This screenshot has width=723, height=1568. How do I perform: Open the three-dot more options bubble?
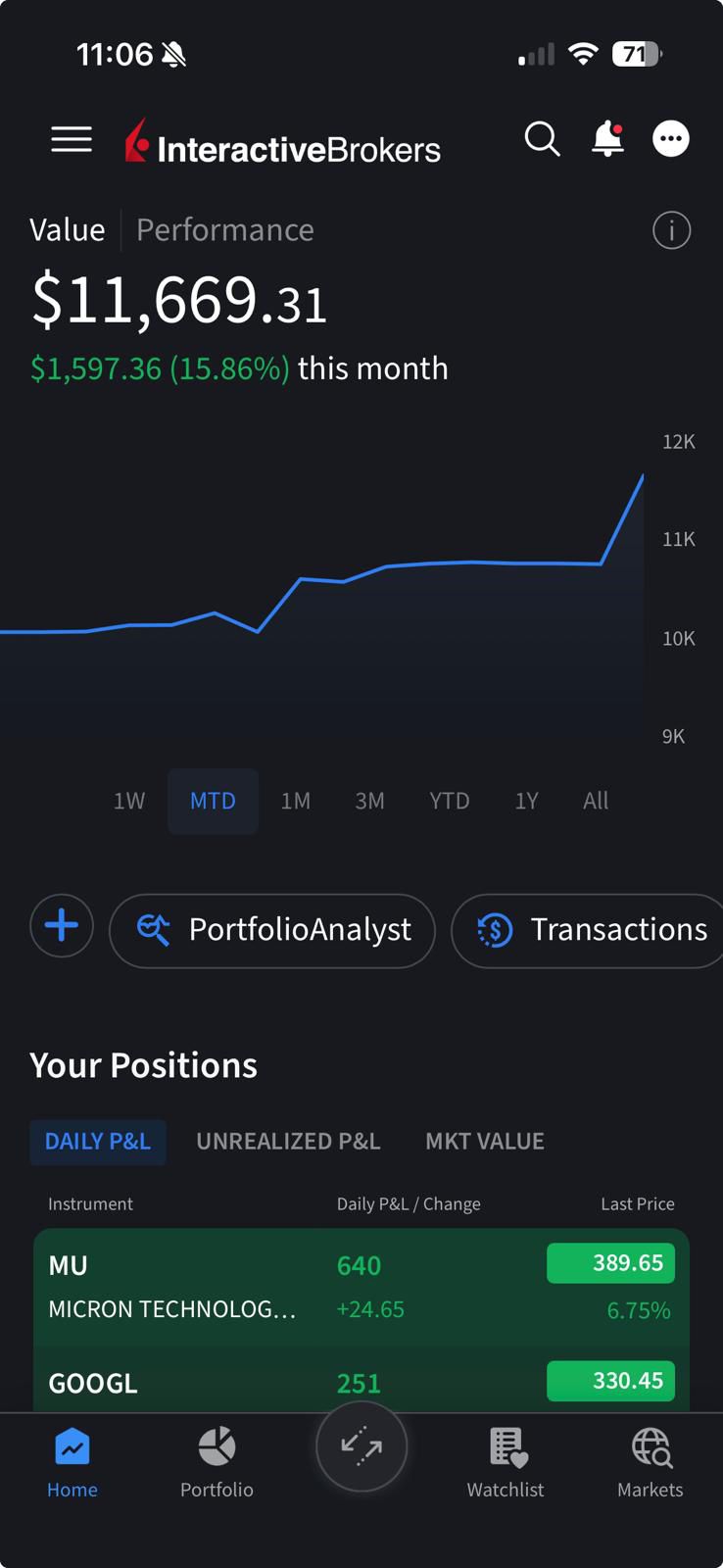[x=671, y=139]
